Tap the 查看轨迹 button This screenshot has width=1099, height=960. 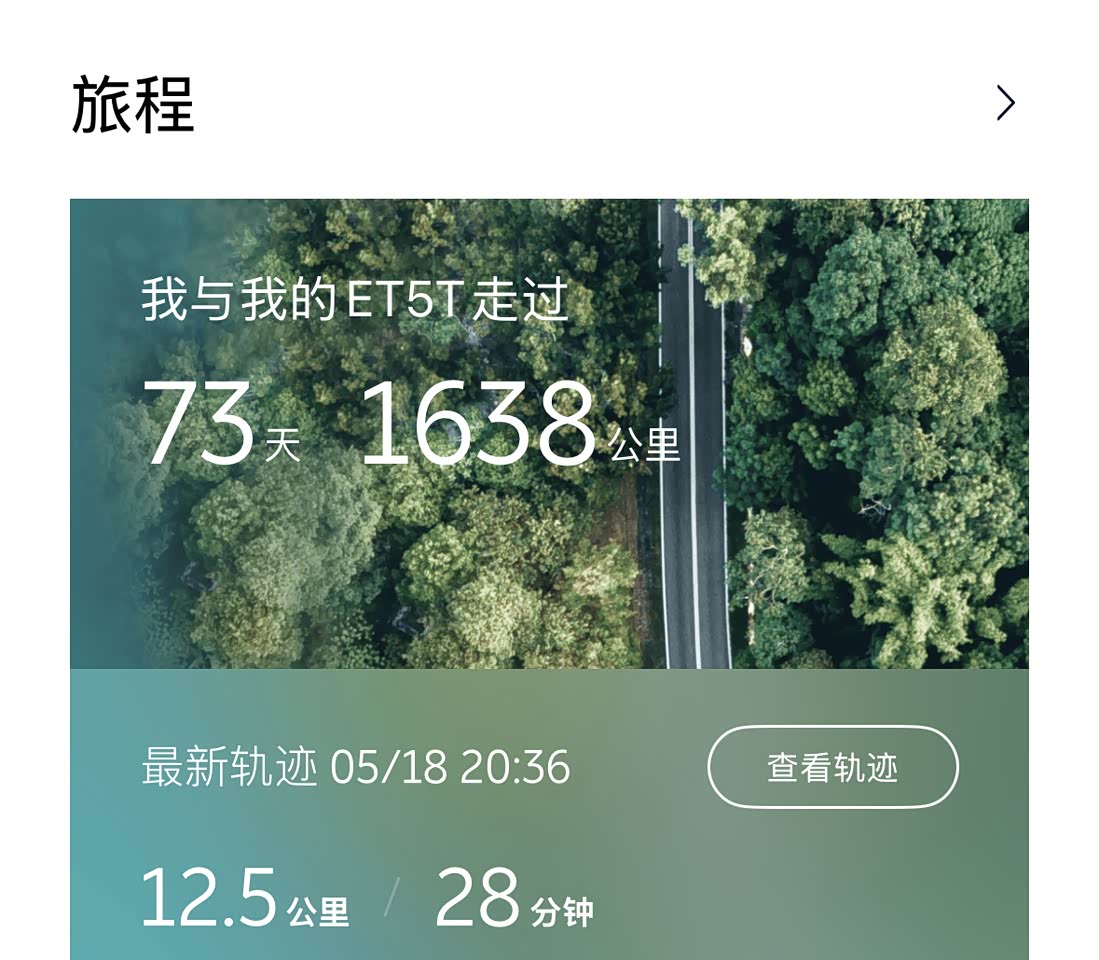[832, 767]
